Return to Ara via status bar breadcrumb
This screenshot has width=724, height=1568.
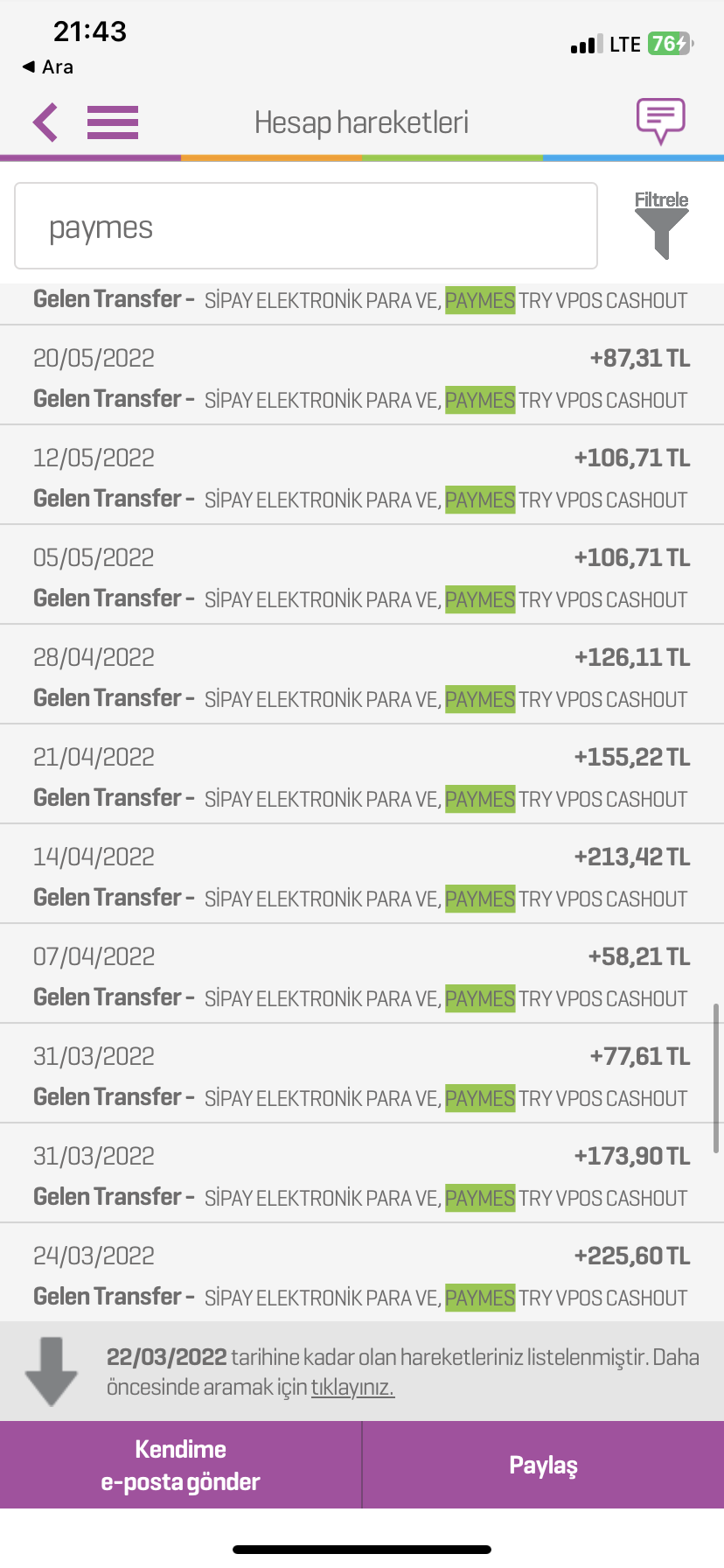(48, 67)
